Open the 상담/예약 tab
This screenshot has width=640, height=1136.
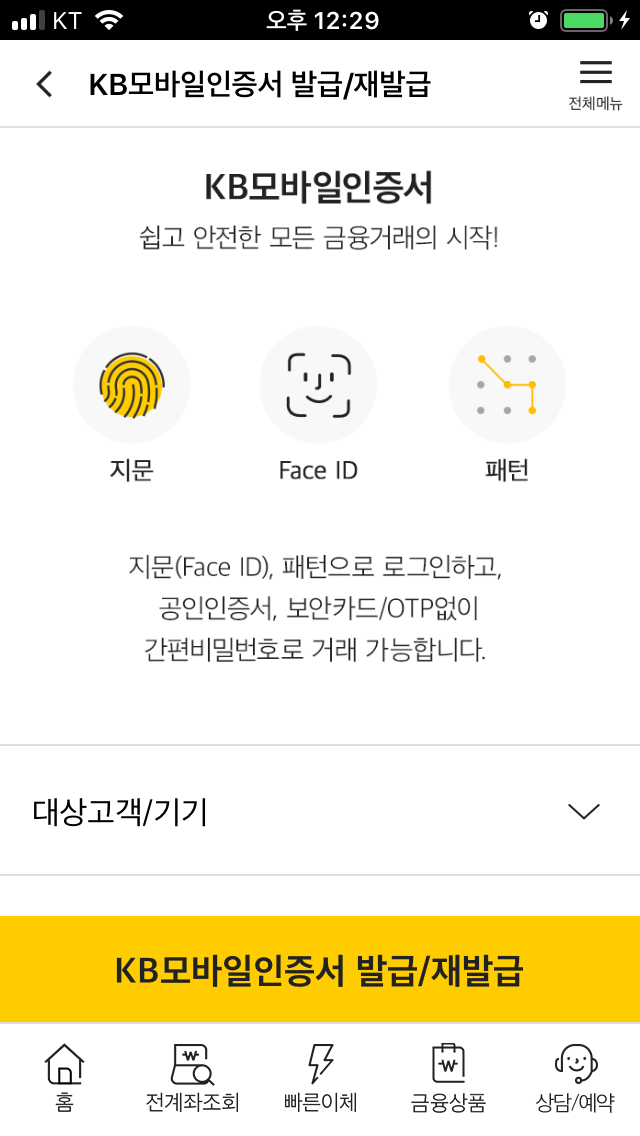(x=575, y=1078)
